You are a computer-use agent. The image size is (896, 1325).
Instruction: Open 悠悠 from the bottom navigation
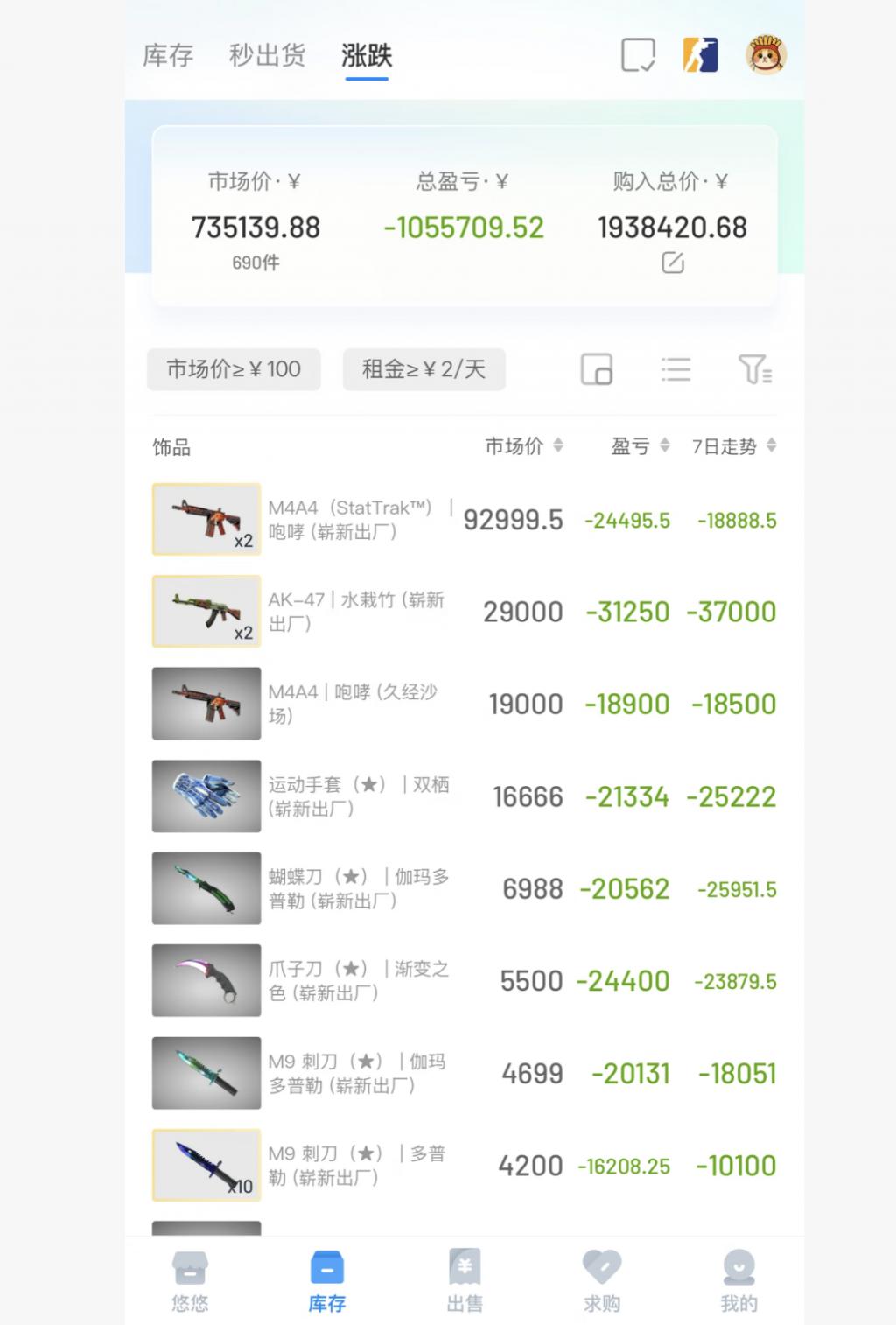click(190, 1279)
